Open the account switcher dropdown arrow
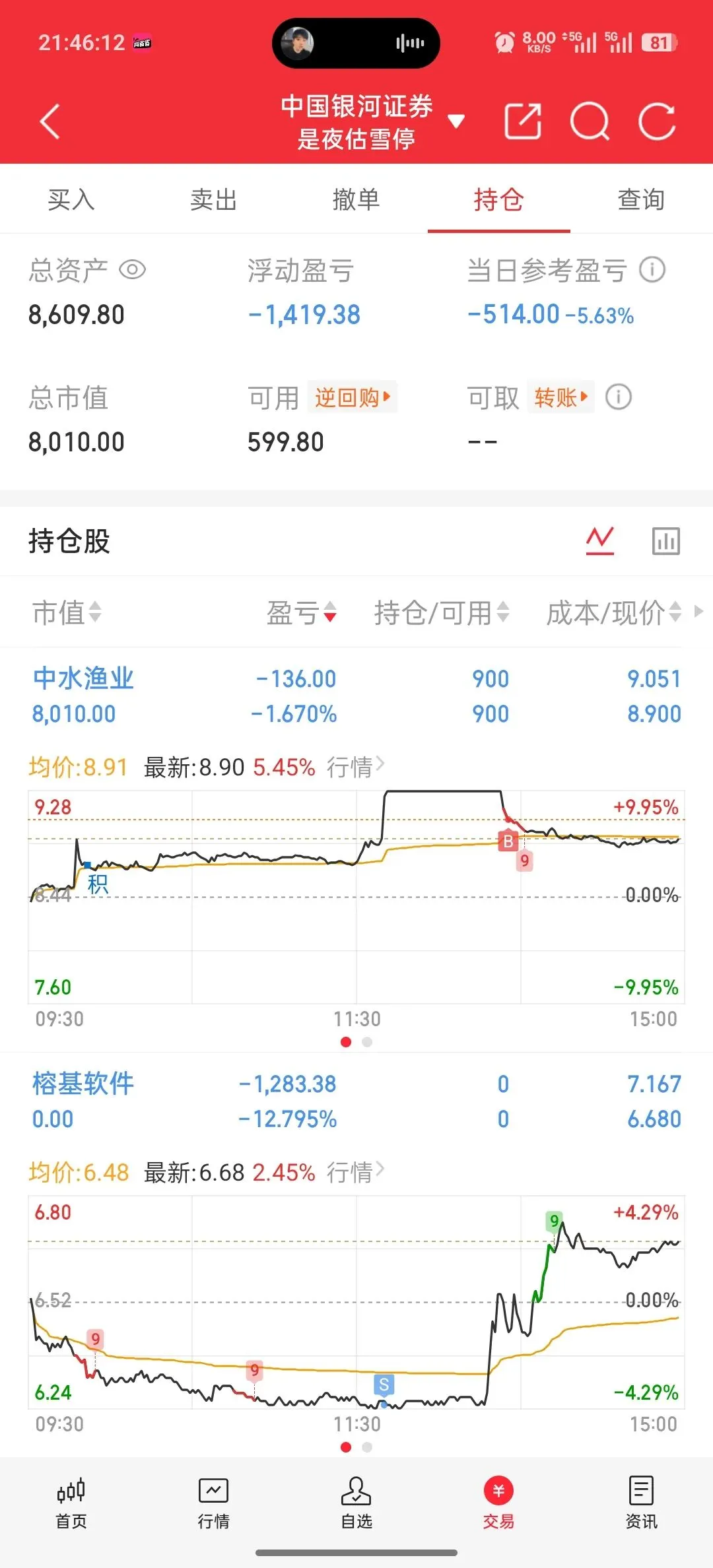The image size is (713, 1568). coord(456,121)
